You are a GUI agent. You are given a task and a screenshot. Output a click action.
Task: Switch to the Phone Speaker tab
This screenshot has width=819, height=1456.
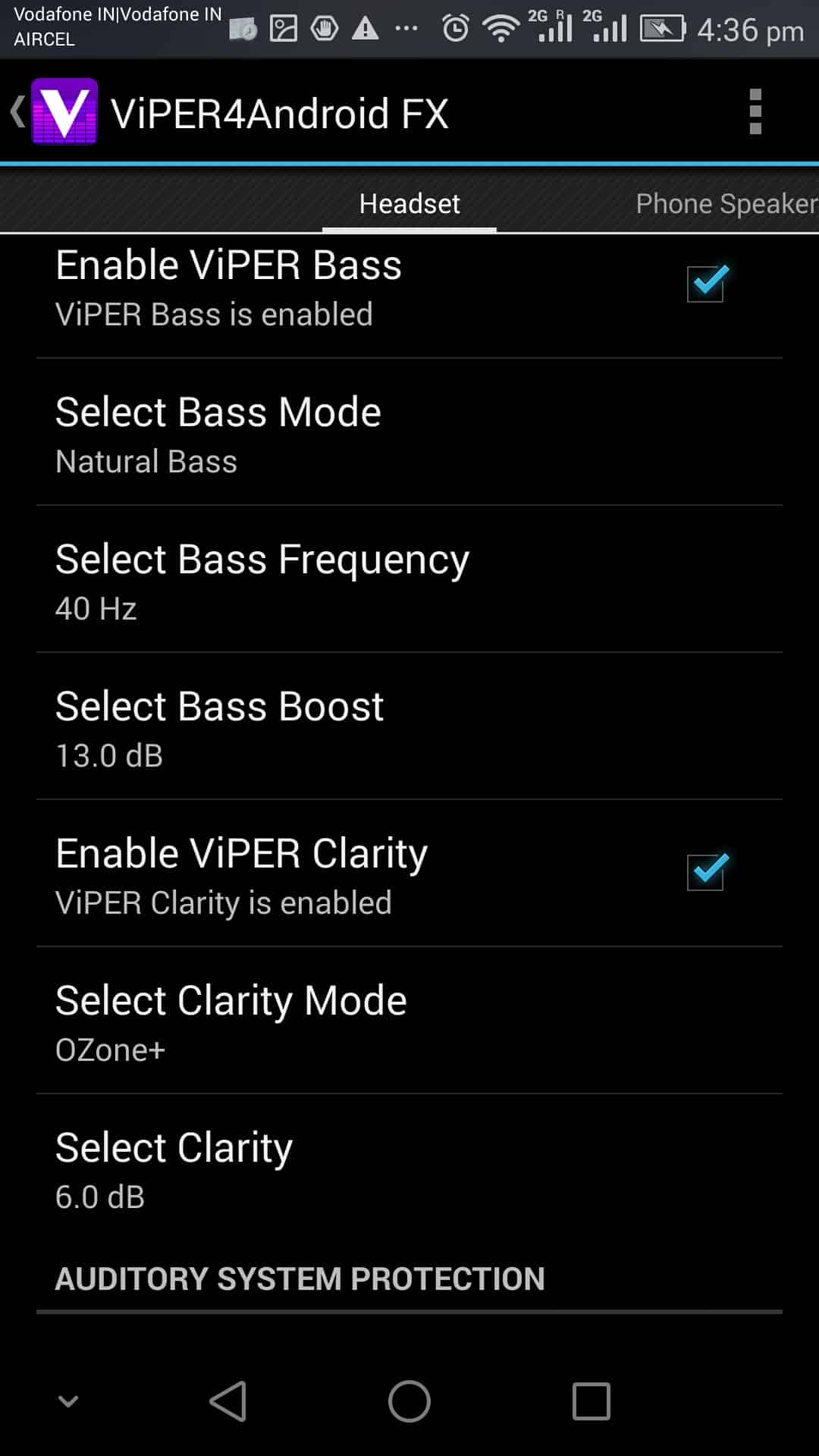(x=726, y=203)
